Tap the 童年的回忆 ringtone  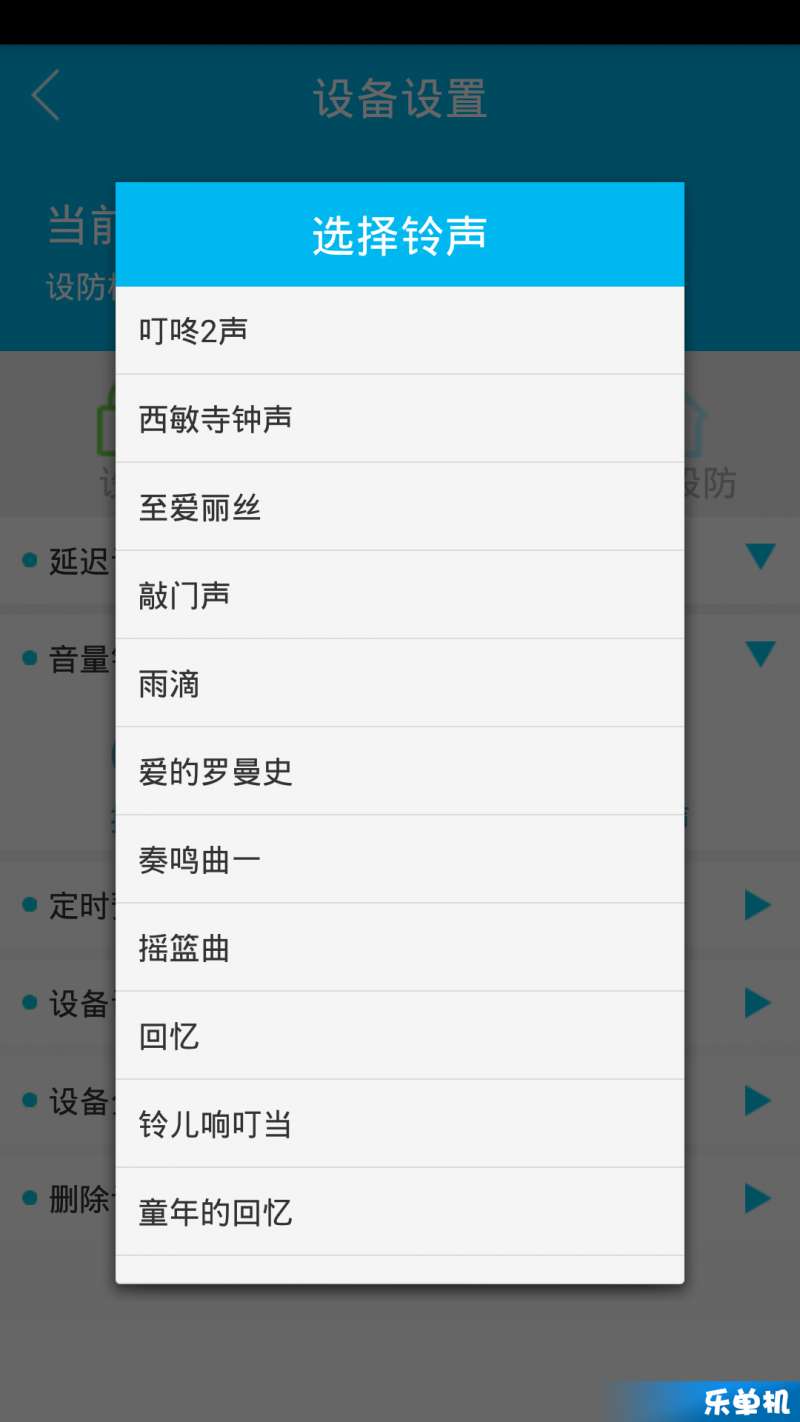pos(400,1211)
